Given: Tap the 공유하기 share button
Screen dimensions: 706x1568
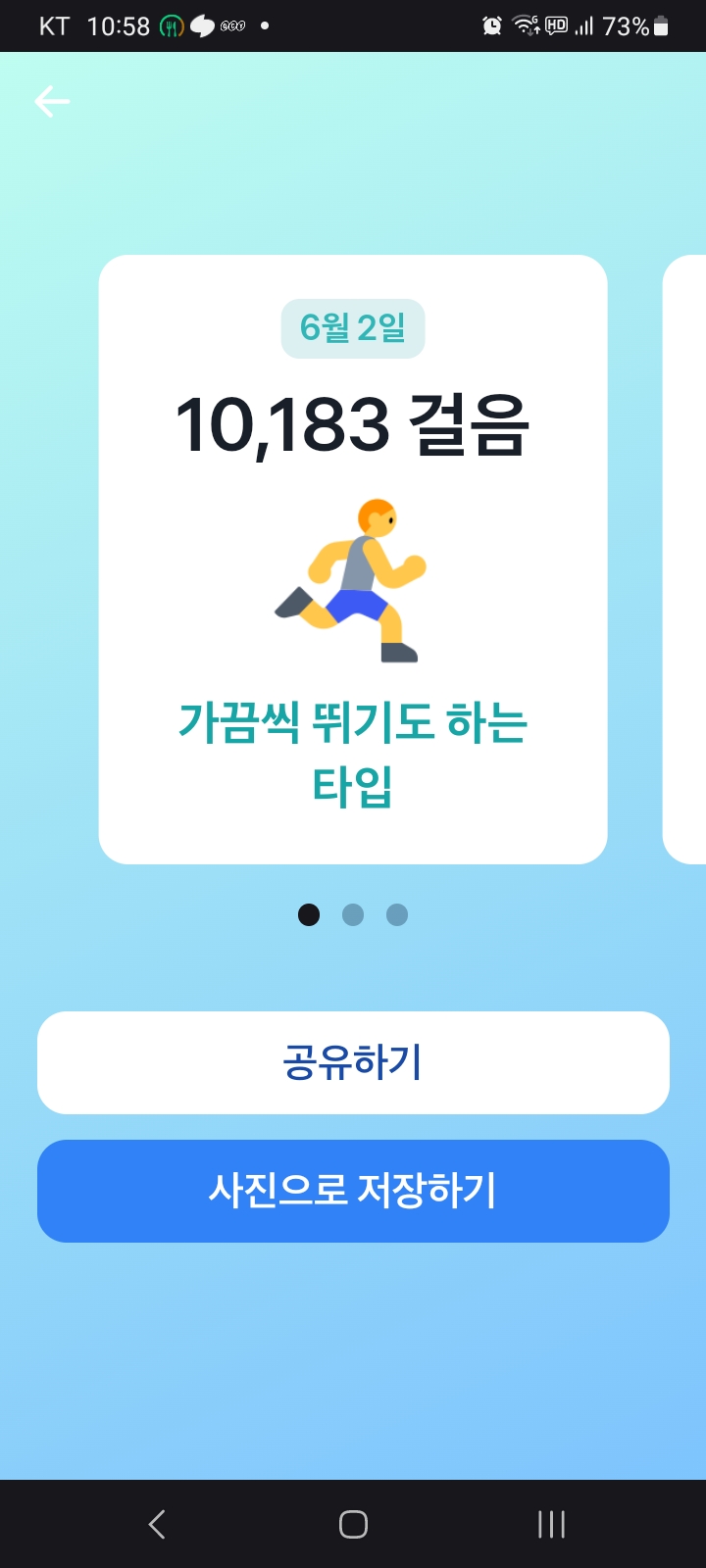Looking at the screenshot, I should coord(353,1062).
